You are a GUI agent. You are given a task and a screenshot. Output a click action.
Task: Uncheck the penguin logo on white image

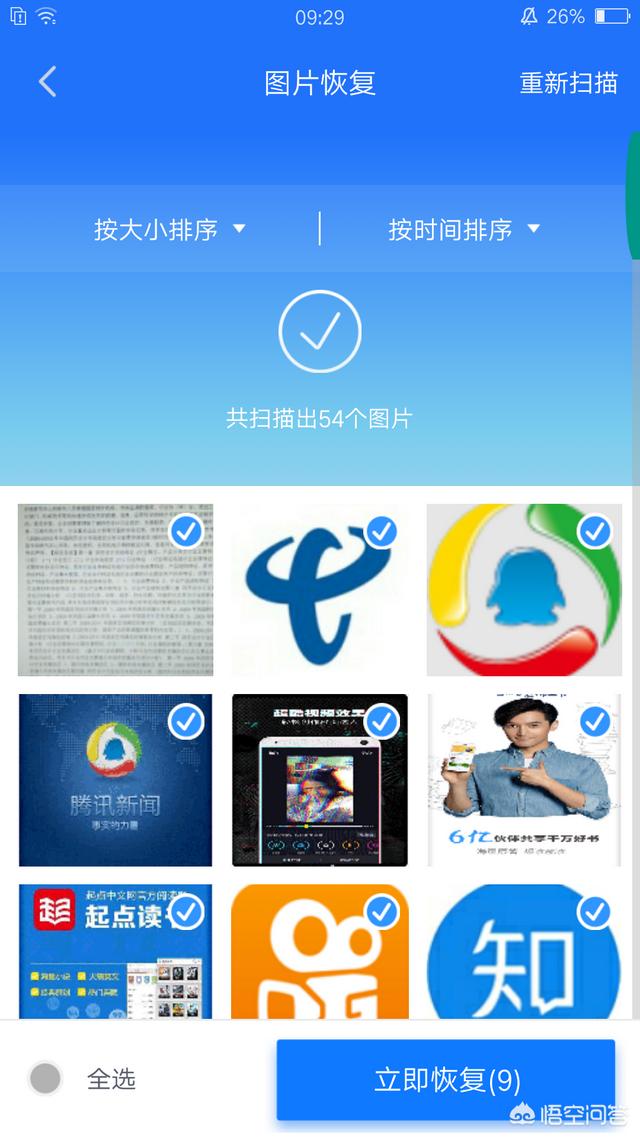tap(595, 531)
